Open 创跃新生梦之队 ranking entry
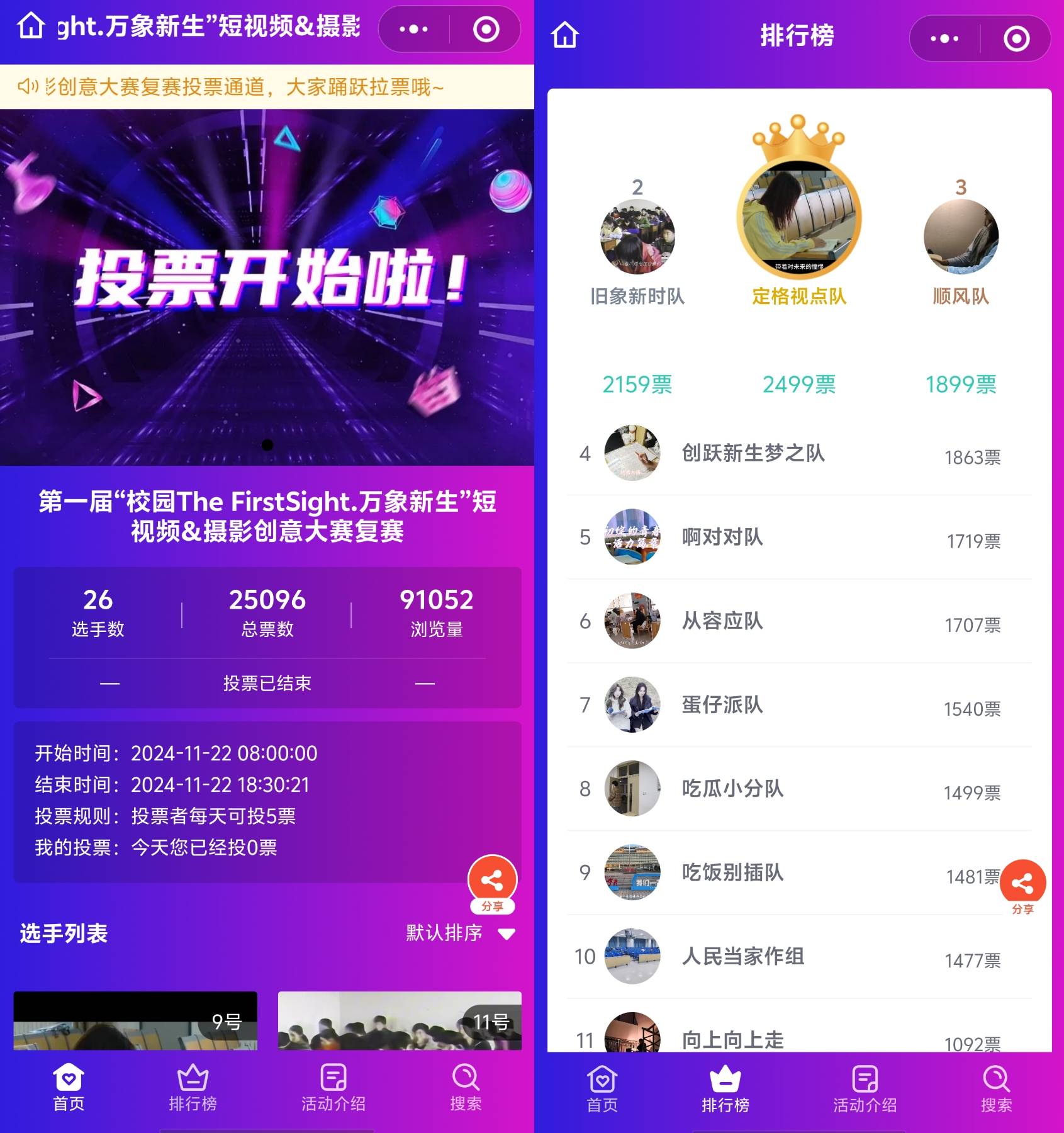 click(x=799, y=453)
